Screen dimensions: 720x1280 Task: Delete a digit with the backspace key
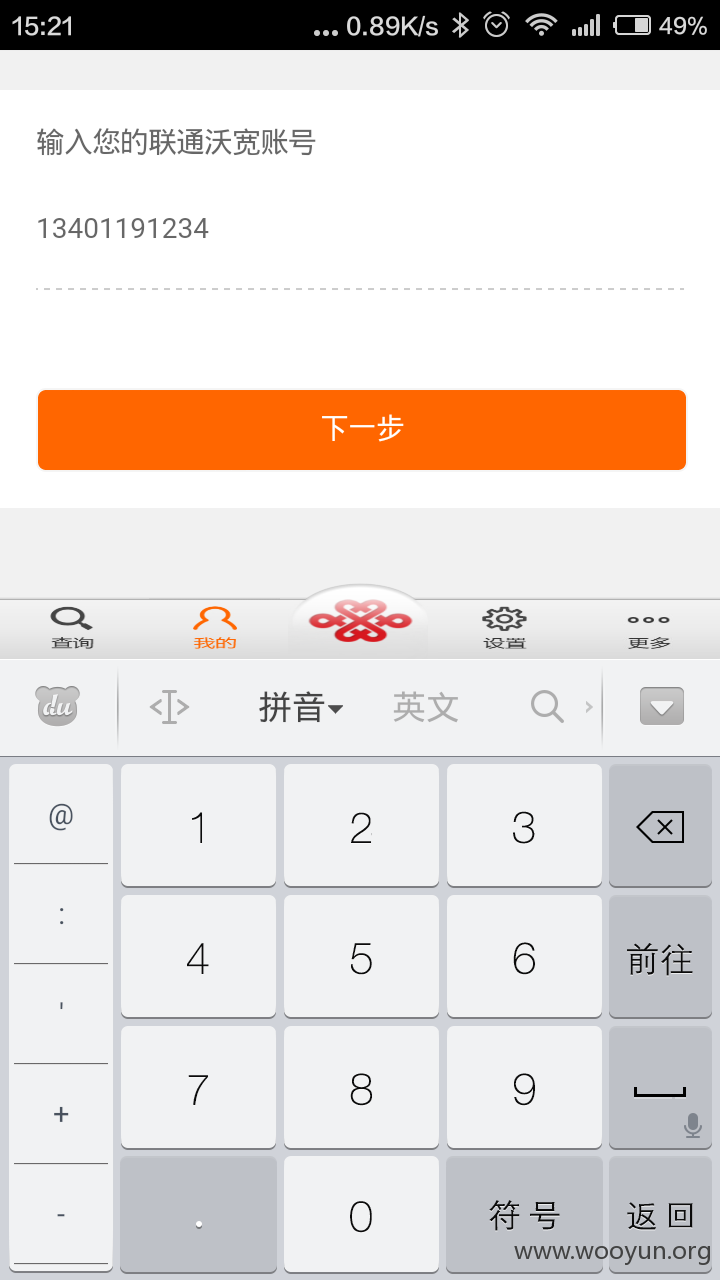click(660, 826)
